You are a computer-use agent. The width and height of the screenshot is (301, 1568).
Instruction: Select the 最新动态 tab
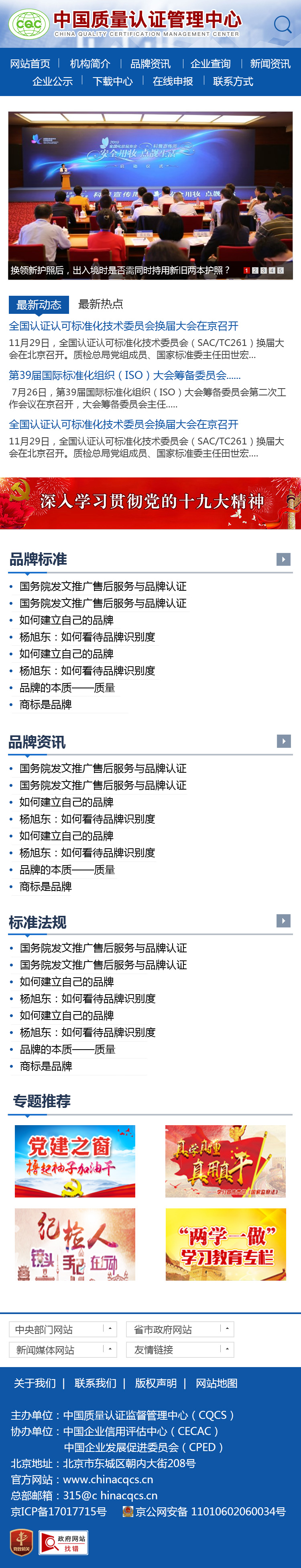39,304
